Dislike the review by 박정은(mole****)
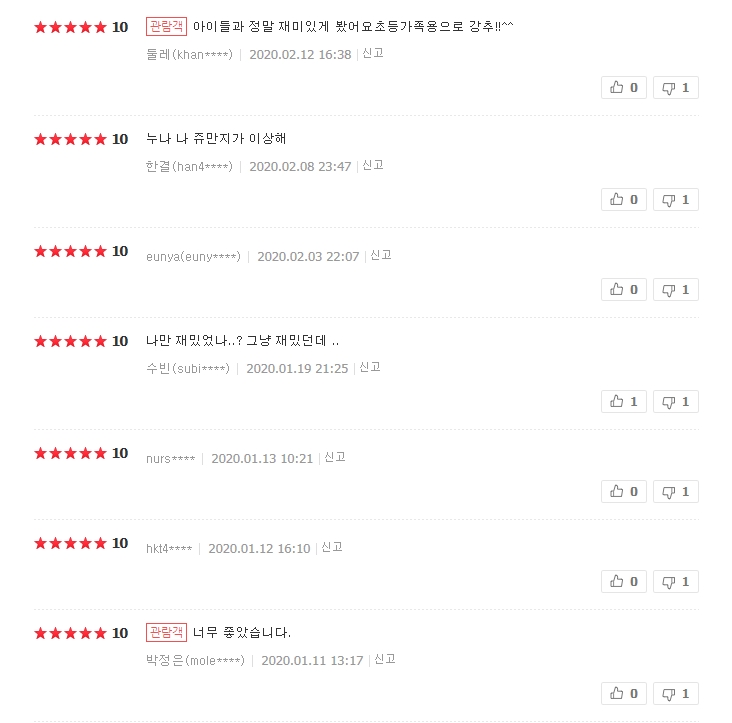The image size is (732, 723). click(676, 694)
